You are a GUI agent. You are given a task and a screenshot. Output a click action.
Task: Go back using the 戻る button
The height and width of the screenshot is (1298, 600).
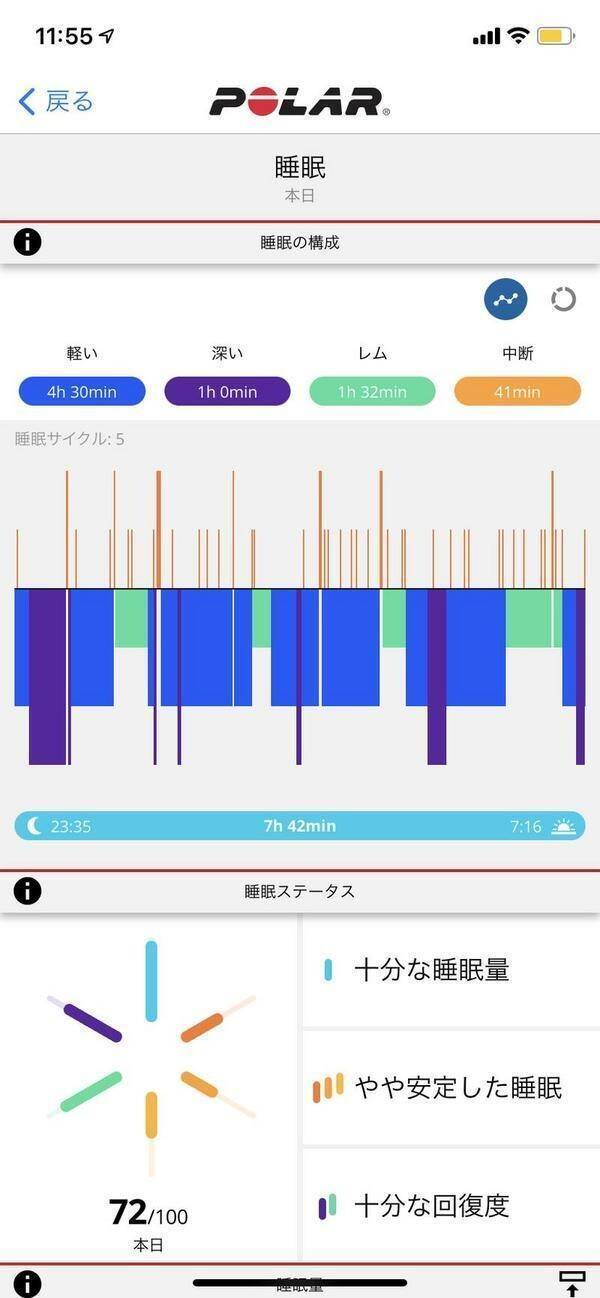click(56, 101)
